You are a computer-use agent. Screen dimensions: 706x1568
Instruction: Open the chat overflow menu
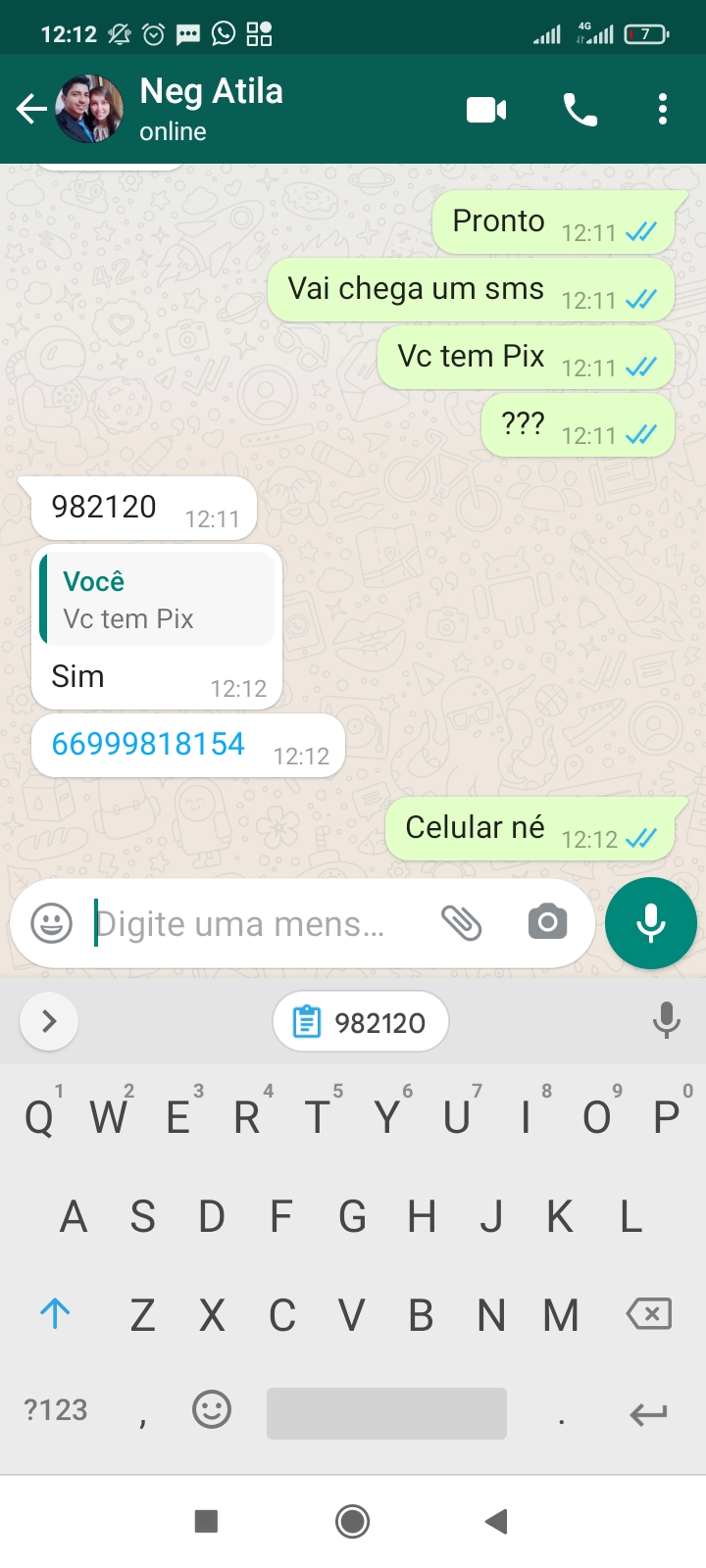[663, 110]
